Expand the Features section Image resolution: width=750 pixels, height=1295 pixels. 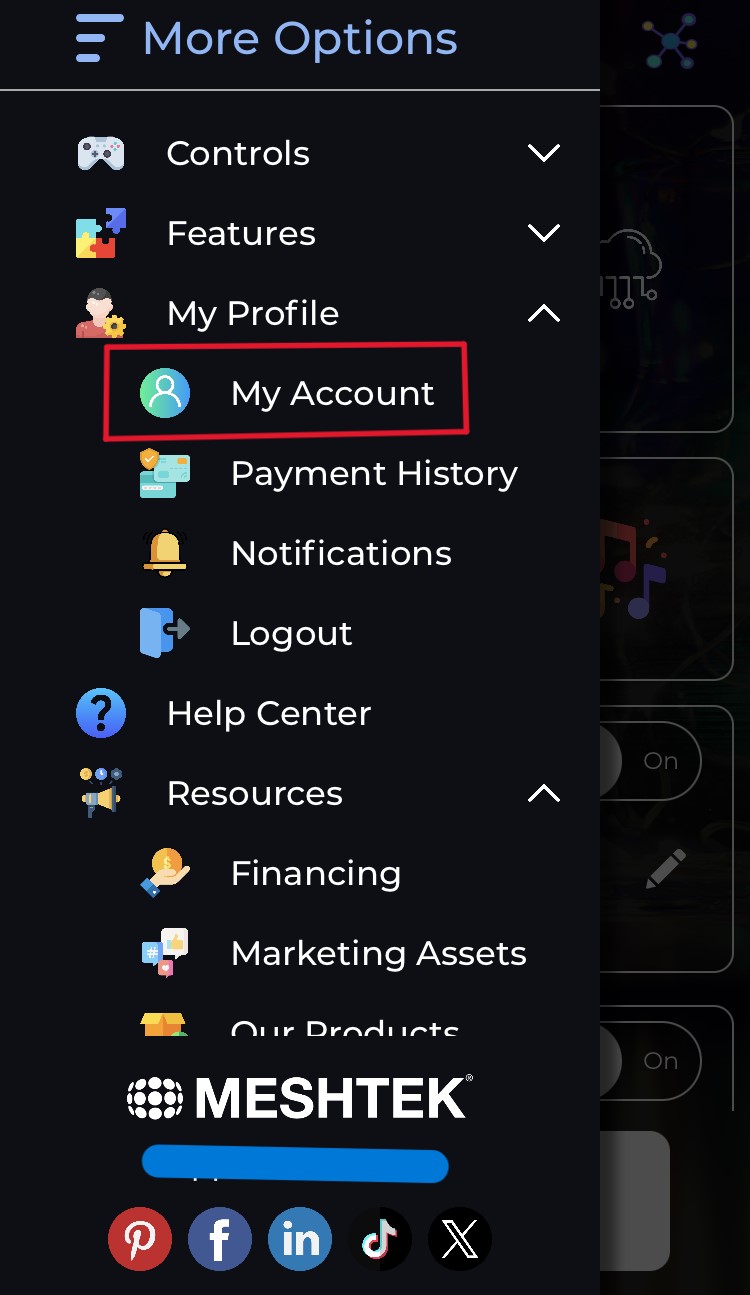pyautogui.click(x=543, y=233)
